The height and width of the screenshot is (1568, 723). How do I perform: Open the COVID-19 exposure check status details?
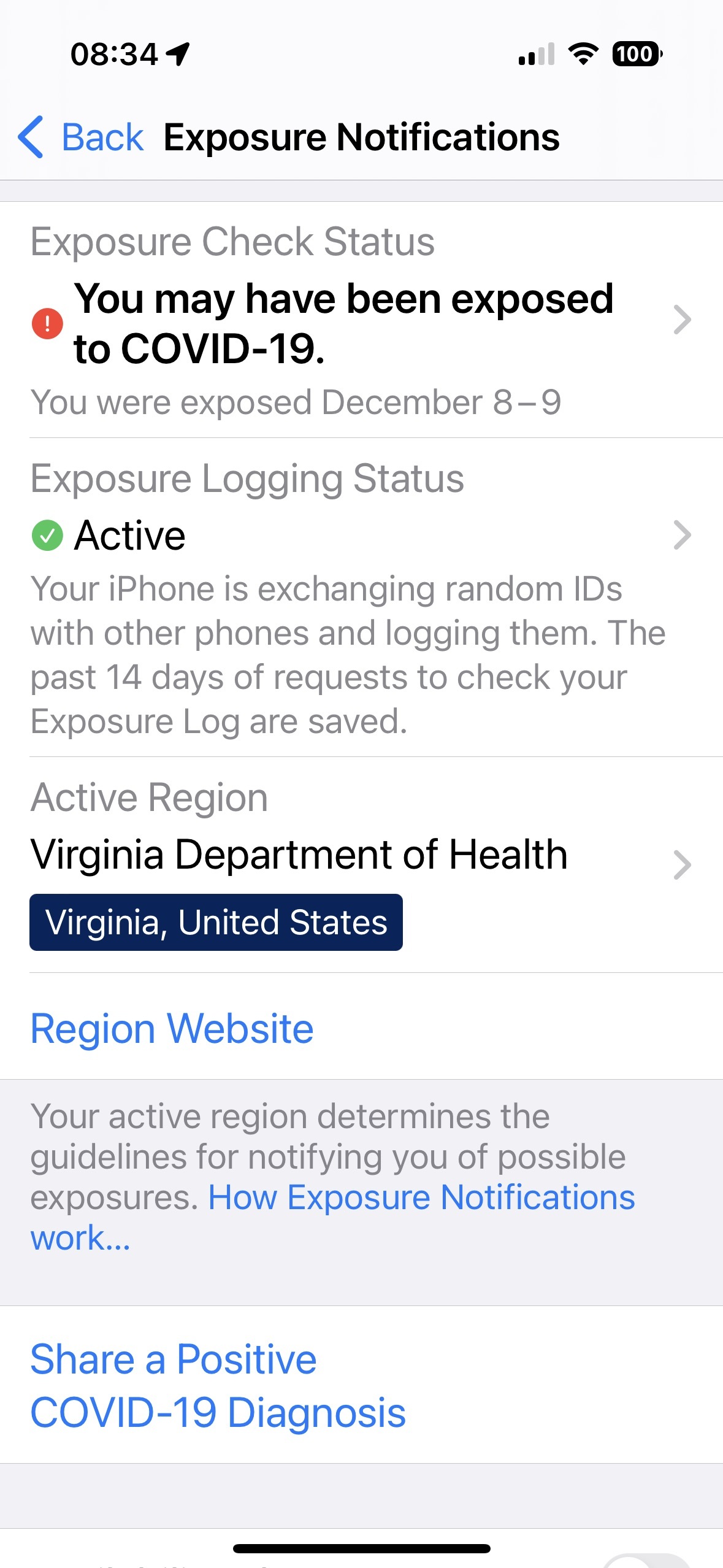[361, 320]
